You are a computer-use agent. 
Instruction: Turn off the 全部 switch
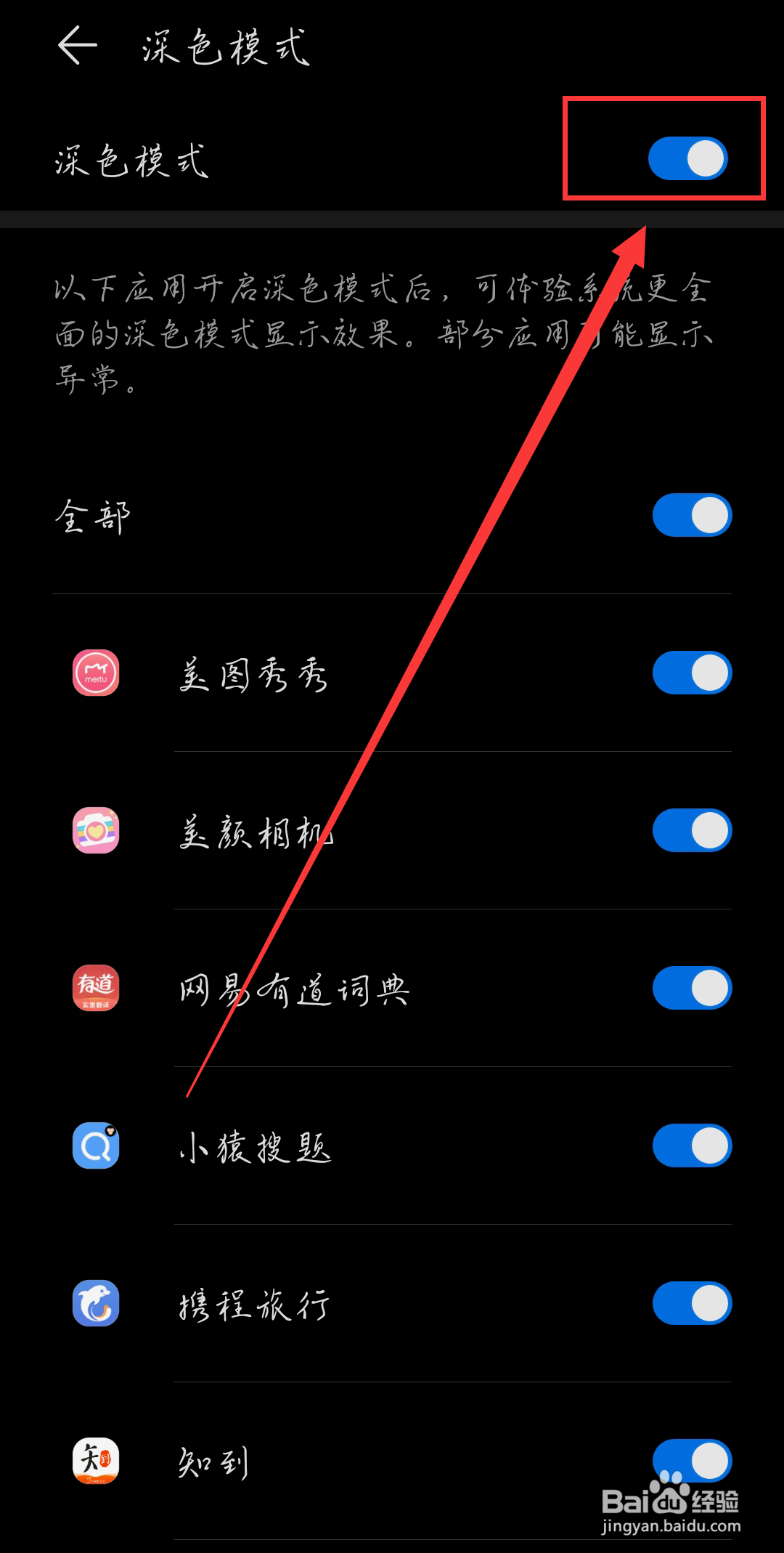point(690,514)
